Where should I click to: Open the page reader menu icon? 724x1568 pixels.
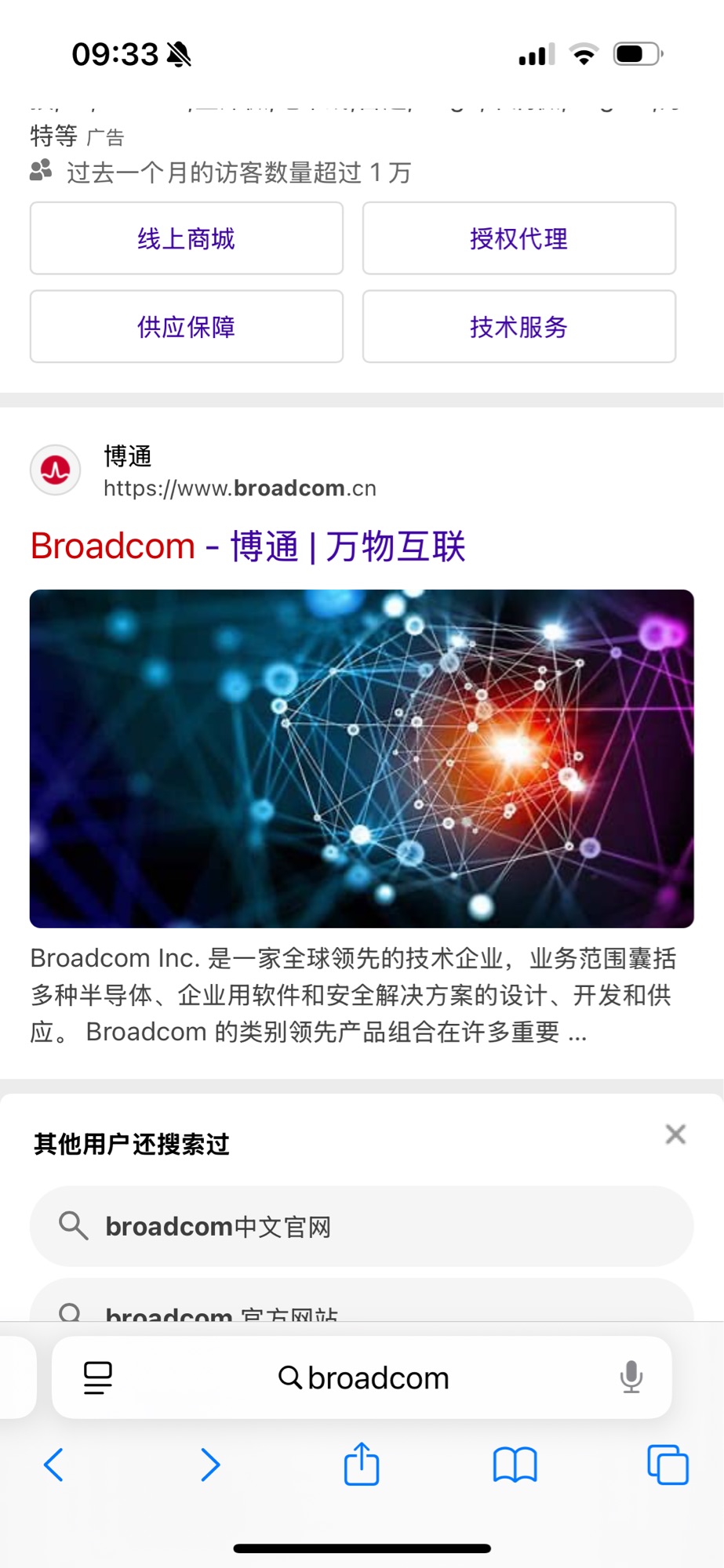[98, 1377]
